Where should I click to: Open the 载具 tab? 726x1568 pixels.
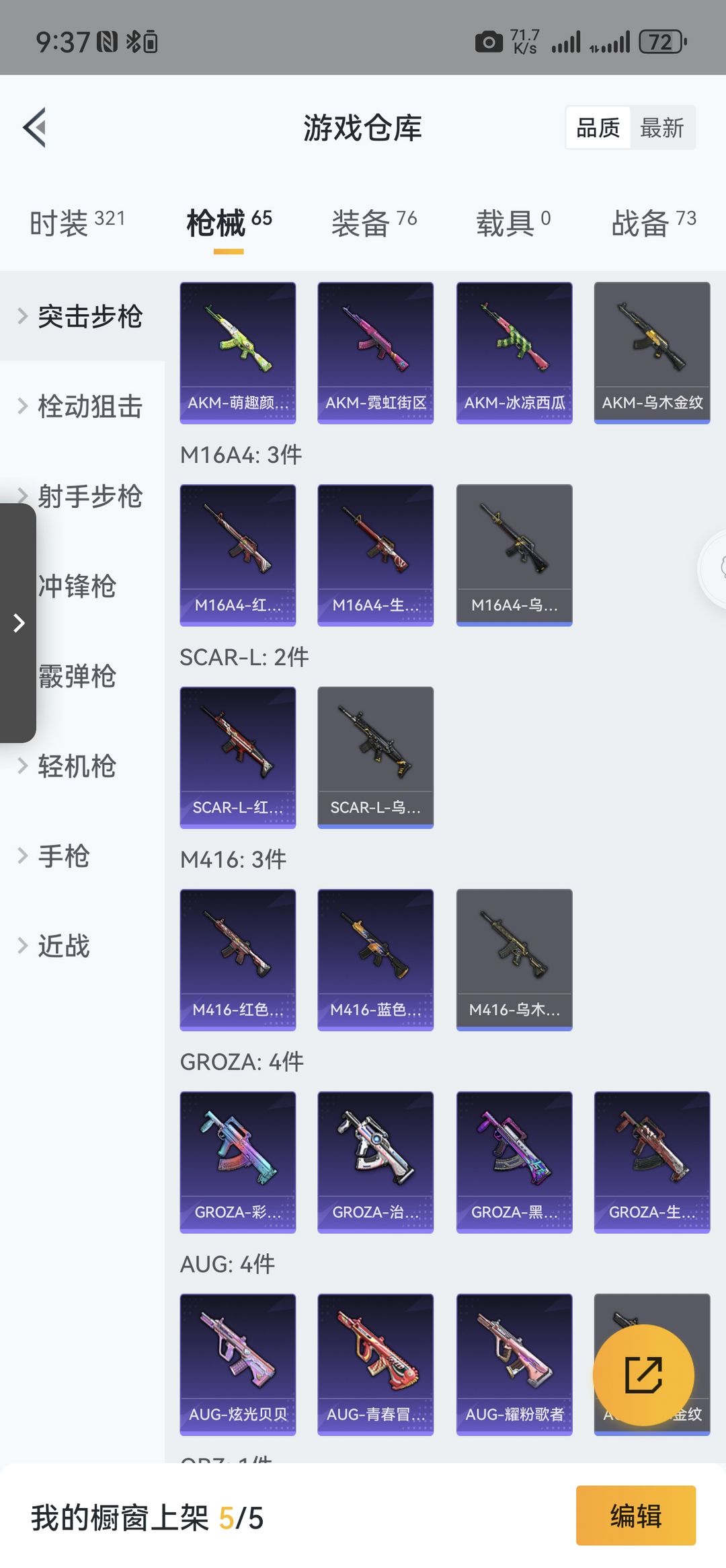point(513,223)
